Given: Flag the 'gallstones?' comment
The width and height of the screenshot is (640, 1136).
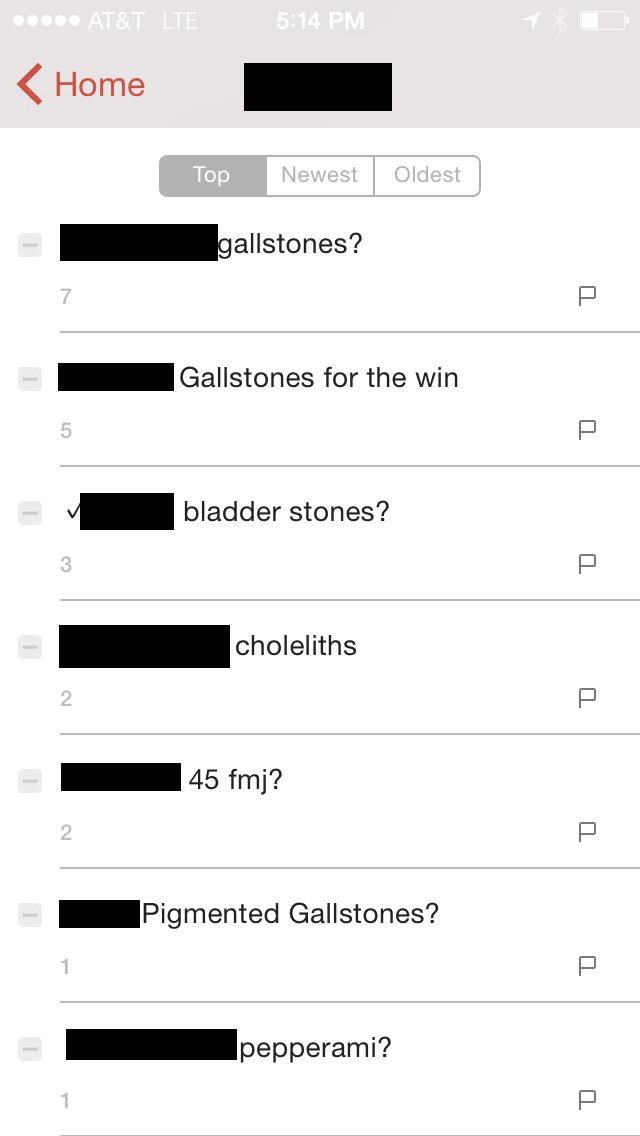Looking at the screenshot, I should click(588, 295).
